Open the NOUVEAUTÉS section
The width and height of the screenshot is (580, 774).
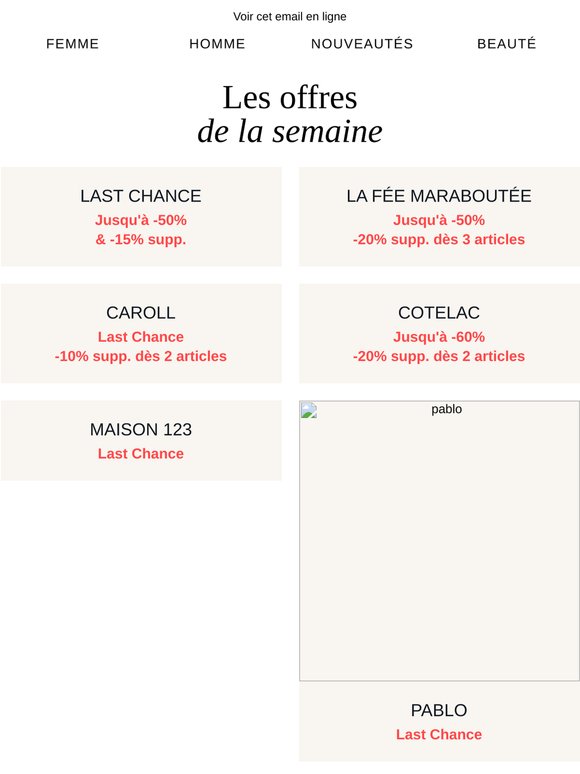pyautogui.click(x=362, y=43)
